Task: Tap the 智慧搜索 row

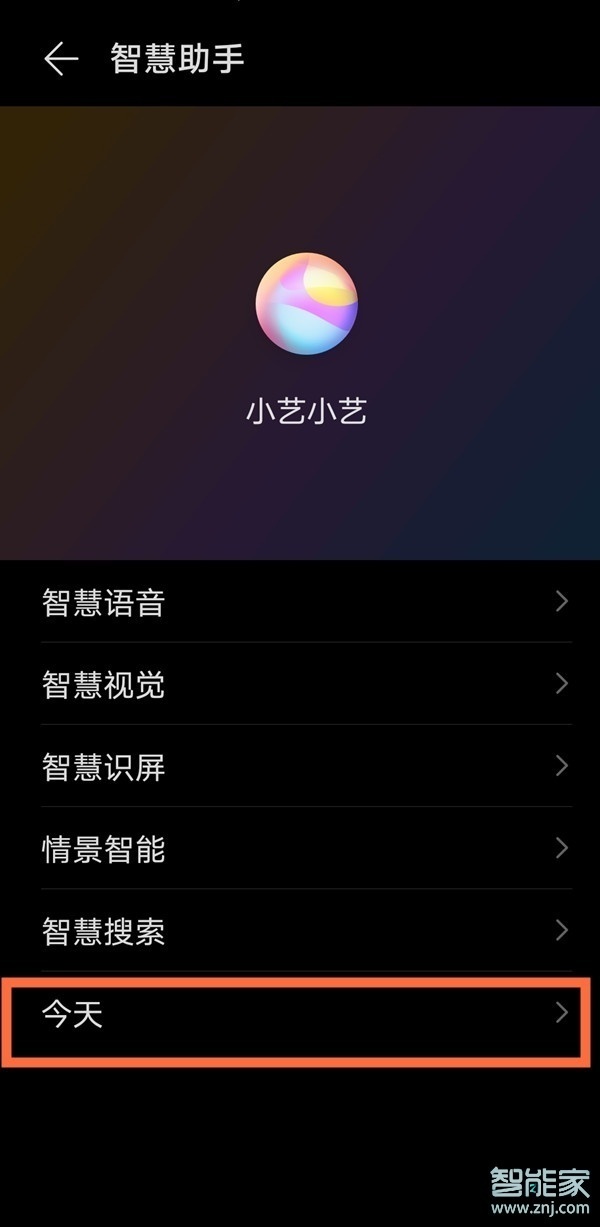Action: point(300,931)
